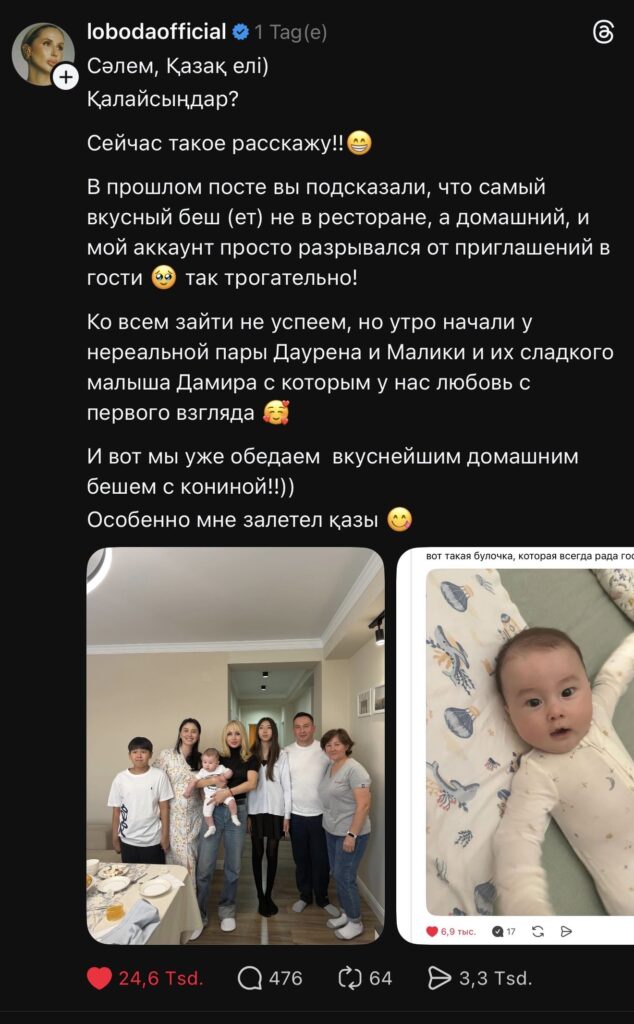The height and width of the screenshot is (1024, 634).
Task: Like this post with the heart
Action: pos(99,978)
